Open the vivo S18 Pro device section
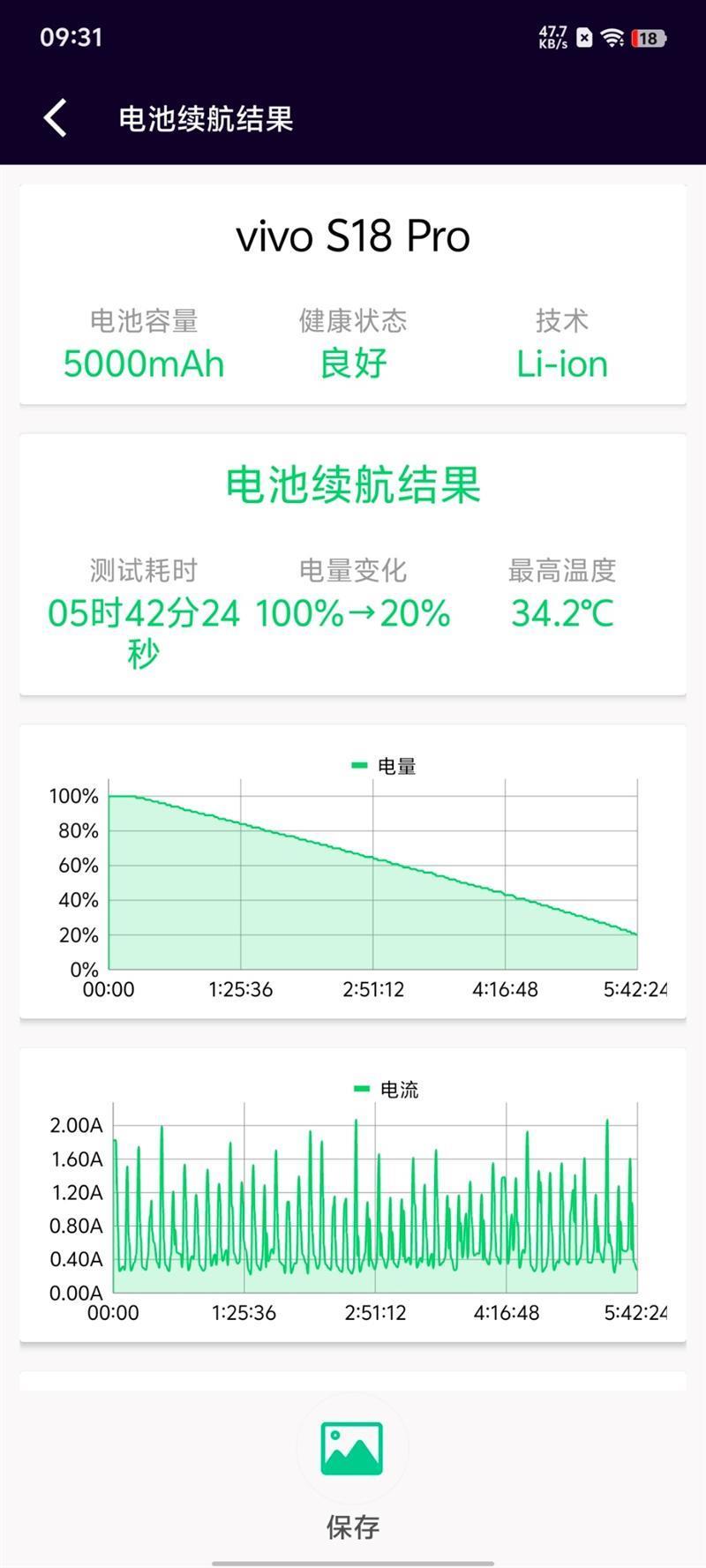Screen dimensions: 706x1568 tap(353, 235)
